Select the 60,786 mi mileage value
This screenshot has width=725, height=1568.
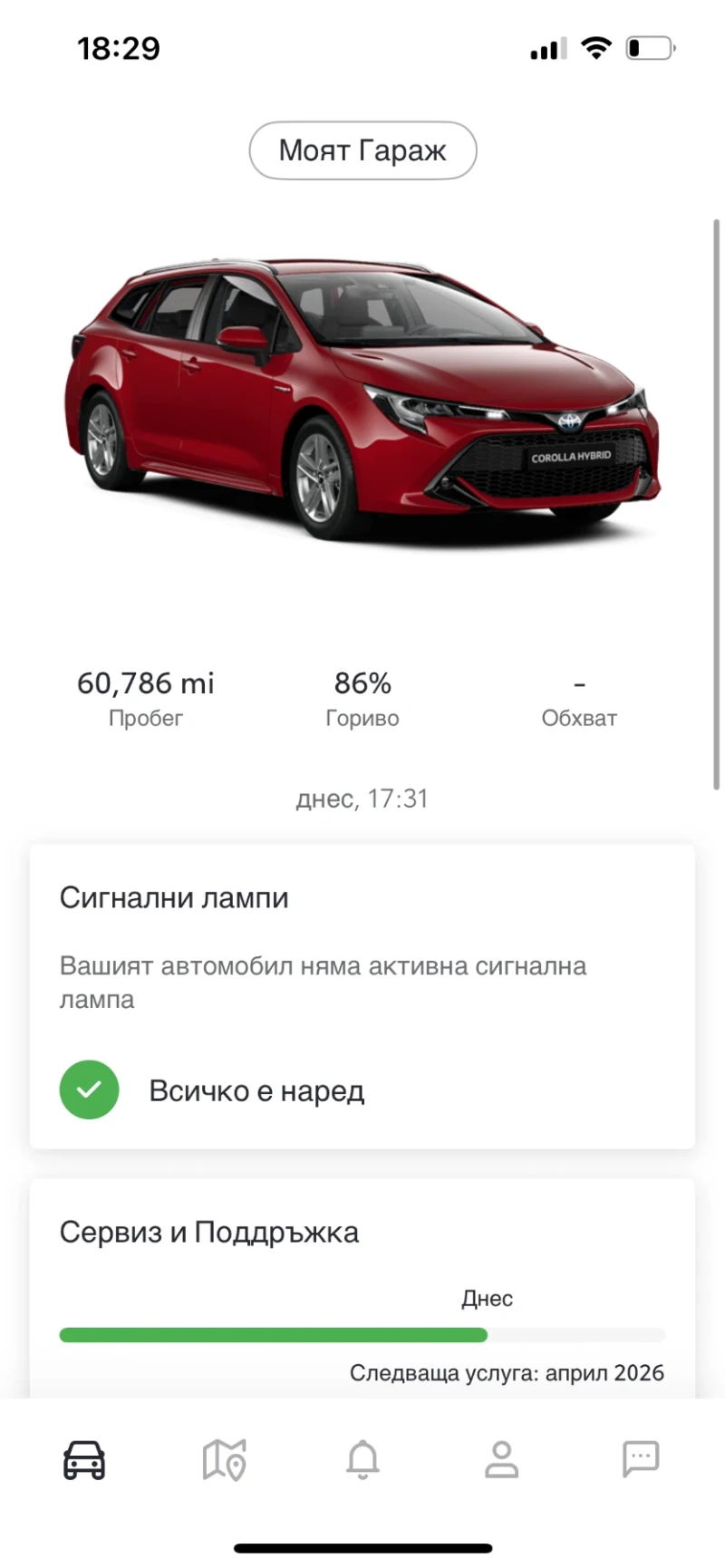click(x=146, y=682)
